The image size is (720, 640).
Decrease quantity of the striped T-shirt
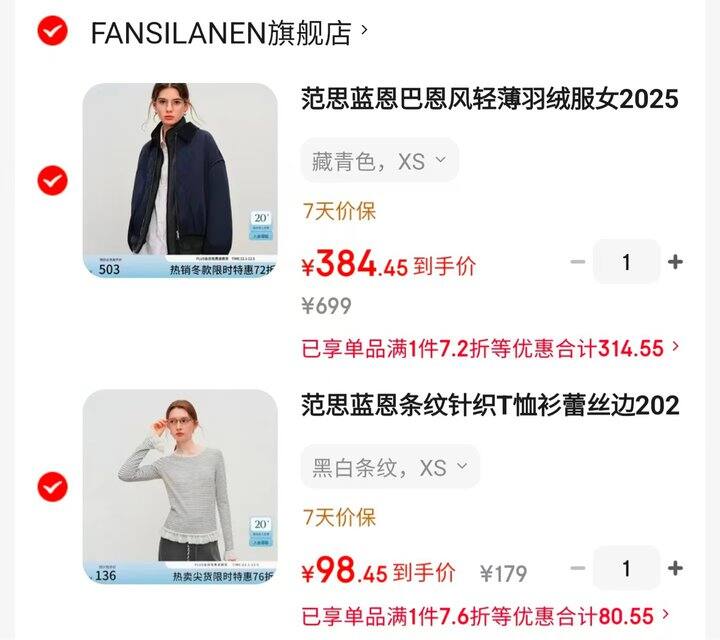(x=578, y=568)
